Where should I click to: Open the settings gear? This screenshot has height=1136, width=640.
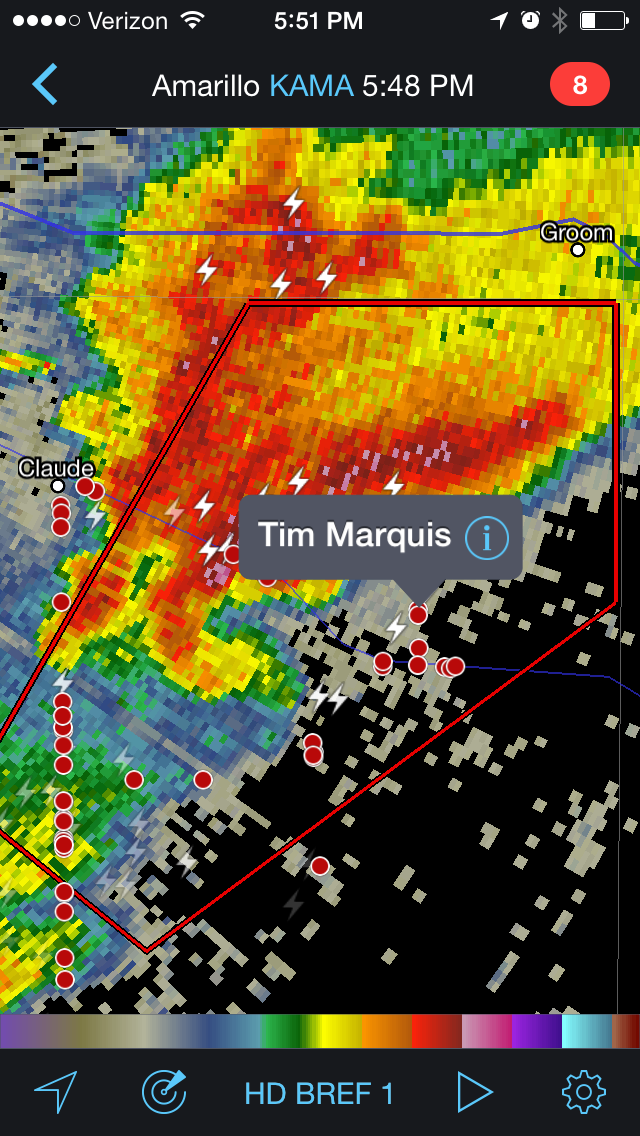pyautogui.click(x=584, y=1093)
